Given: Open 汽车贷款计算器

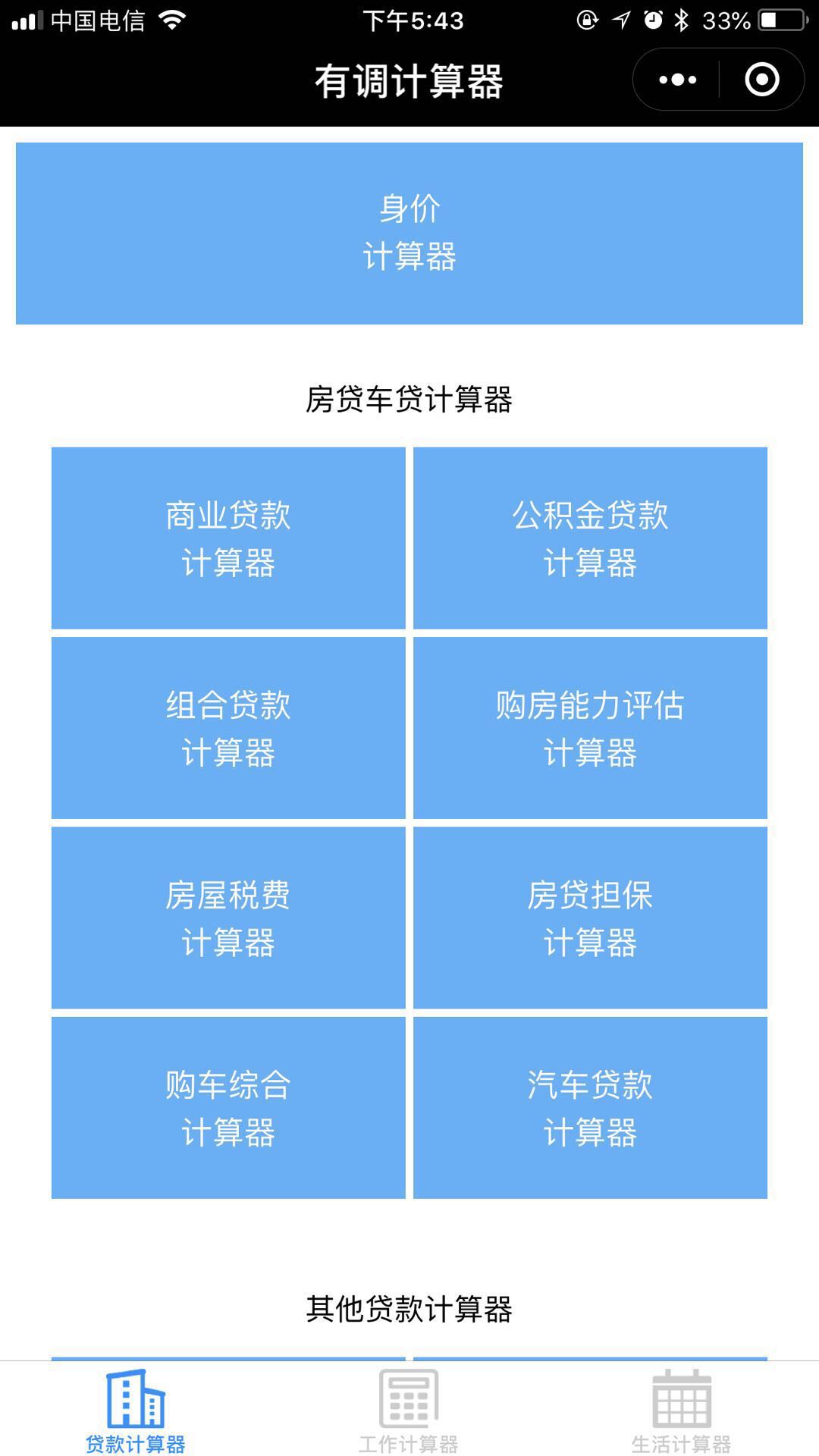Looking at the screenshot, I should 590,1107.
